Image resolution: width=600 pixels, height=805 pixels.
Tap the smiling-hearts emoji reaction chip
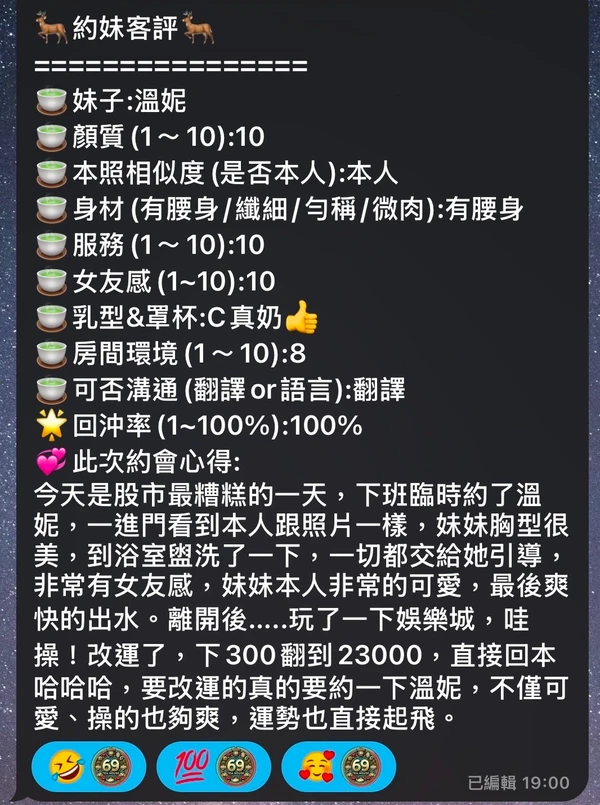[338, 769]
